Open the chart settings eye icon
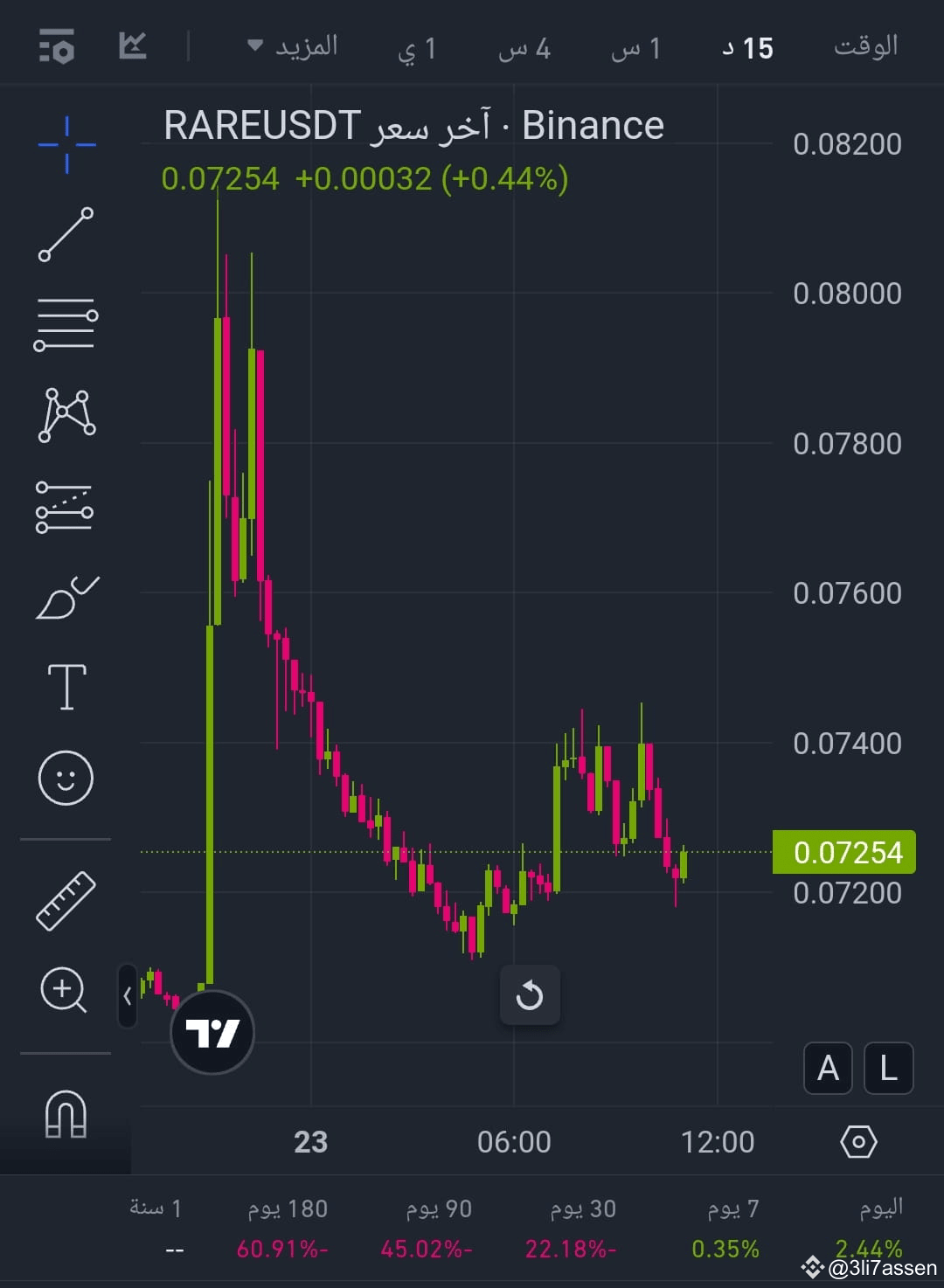 [859, 1141]
